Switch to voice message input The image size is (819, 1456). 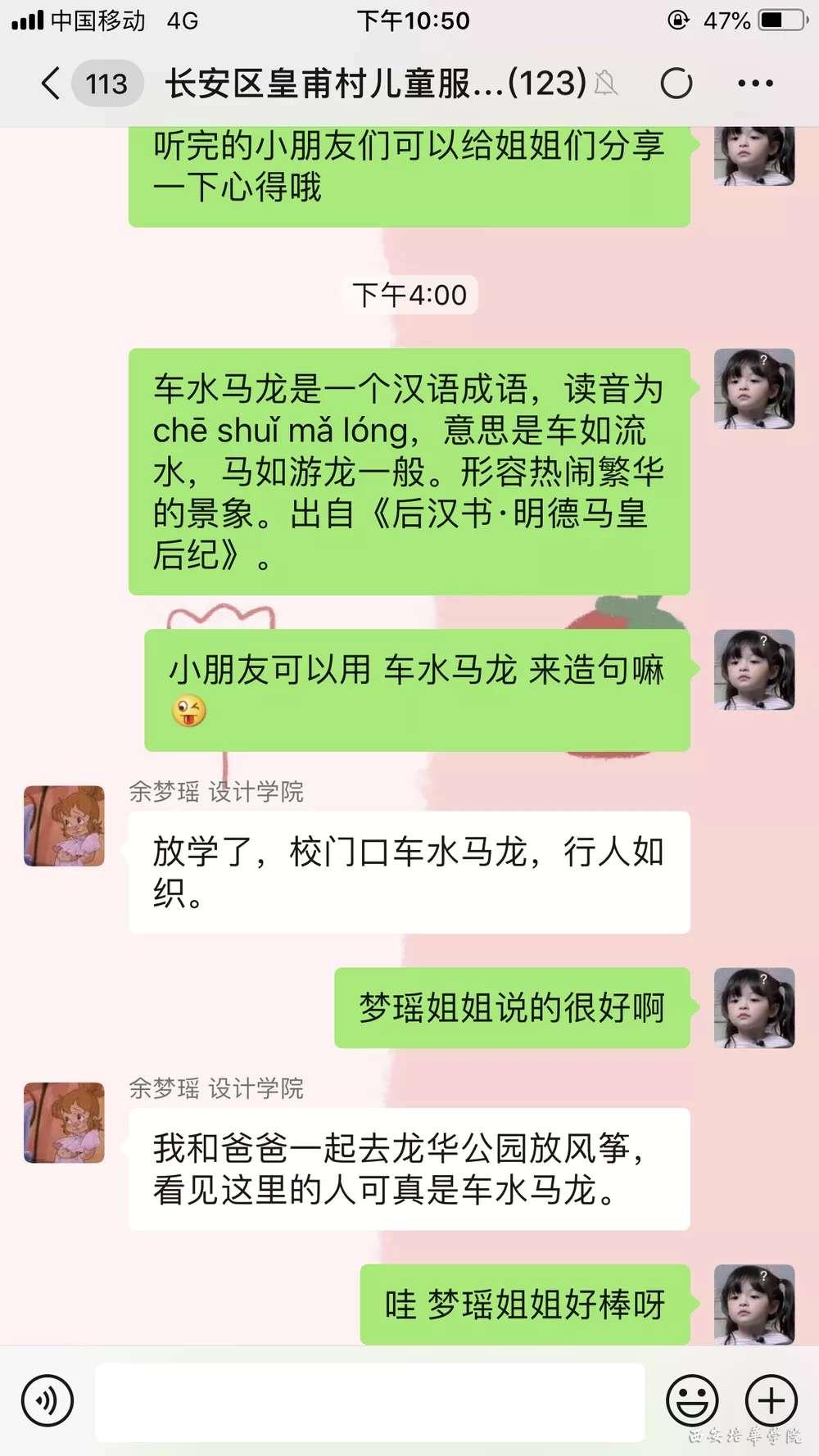point(48,1400)
